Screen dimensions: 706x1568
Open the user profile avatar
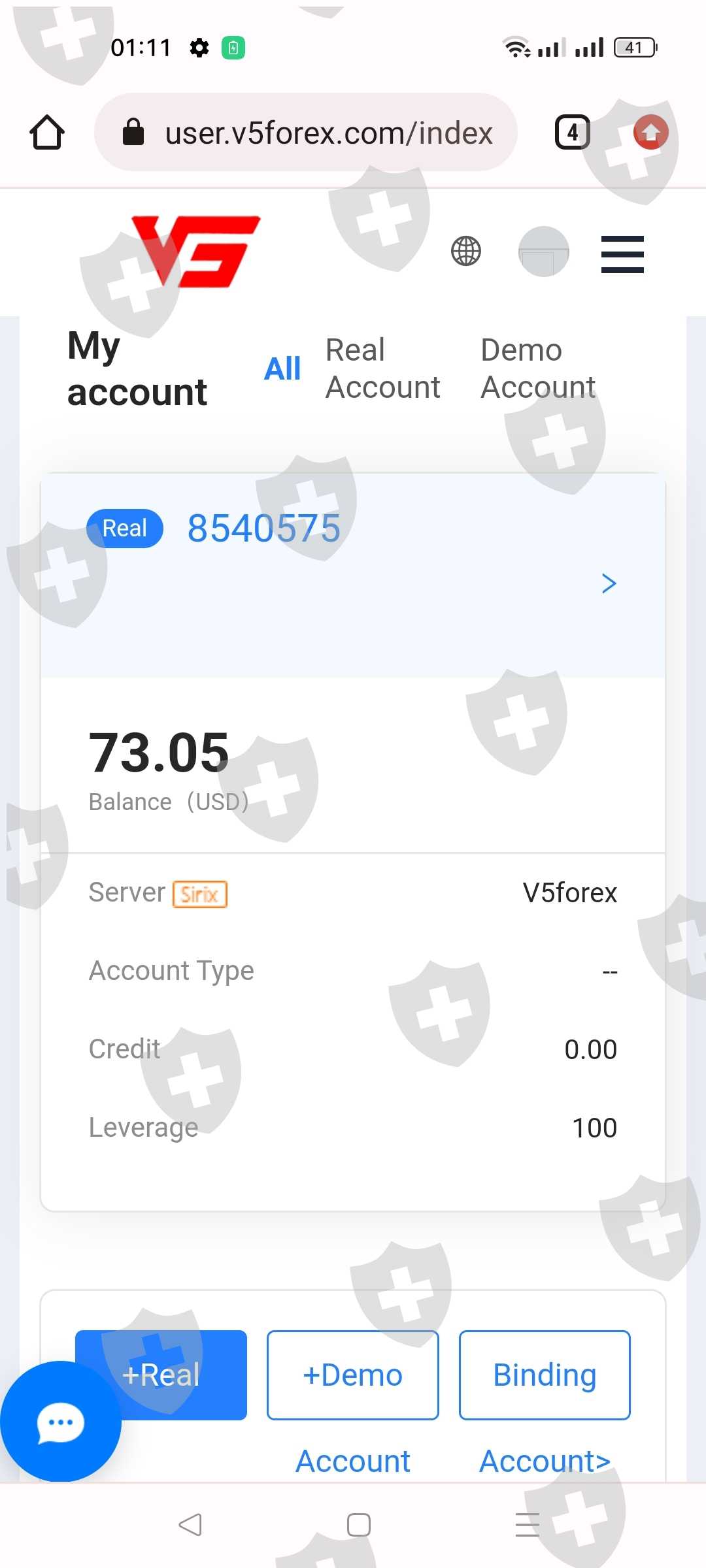coord(544,252)
